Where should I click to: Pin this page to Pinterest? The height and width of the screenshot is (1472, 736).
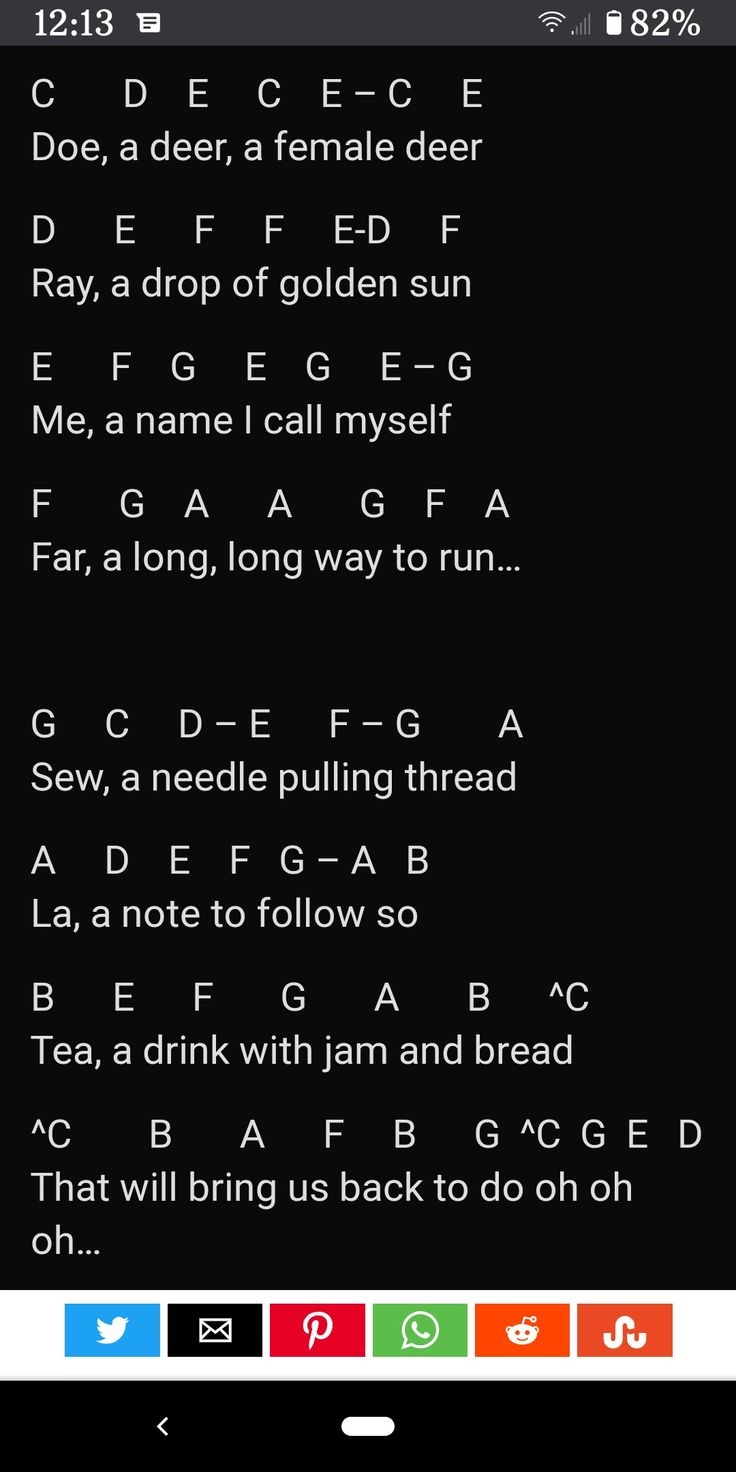[317, 1330]
